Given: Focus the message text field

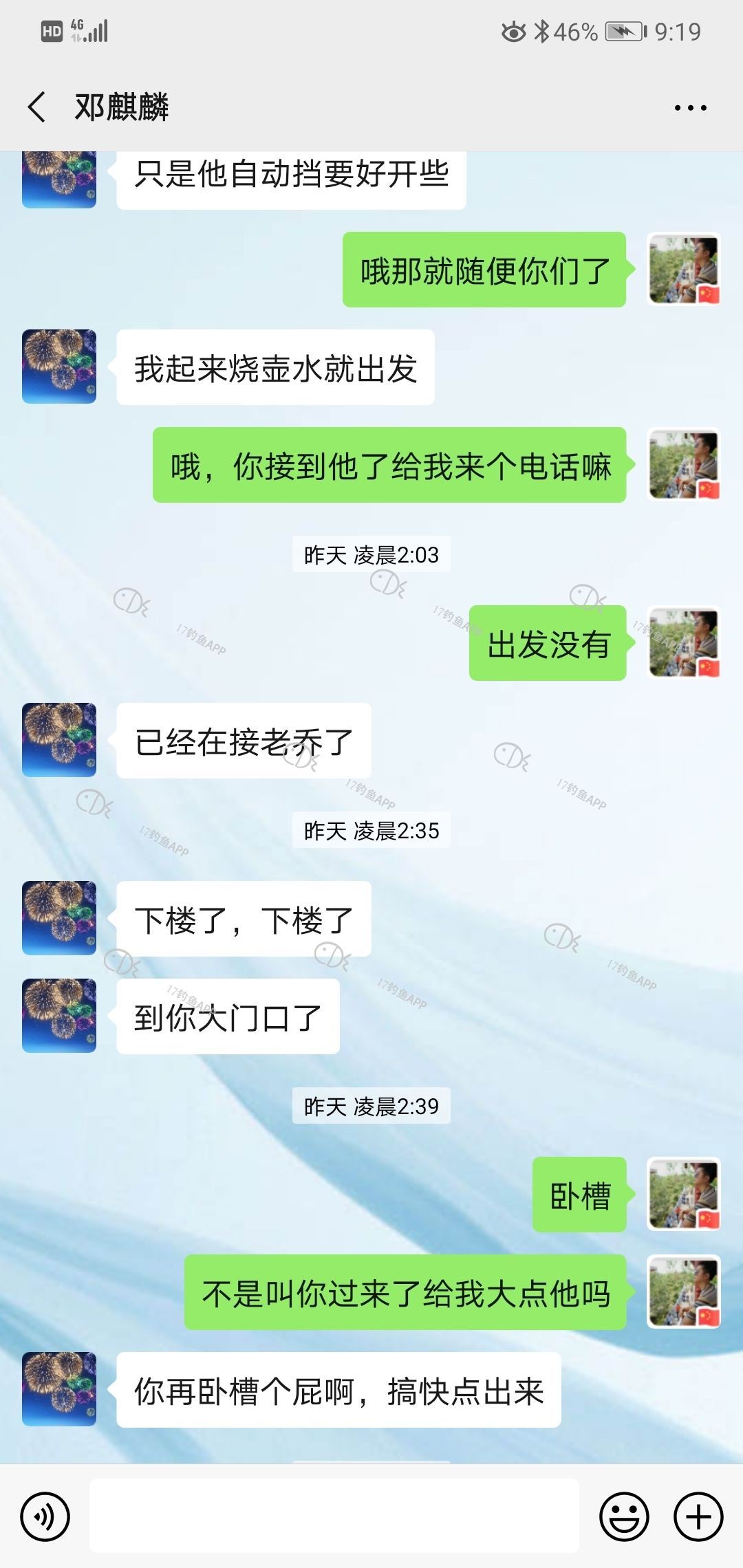Looking at the screenshot, I should pyautogui.click(x=334, y=1516).
